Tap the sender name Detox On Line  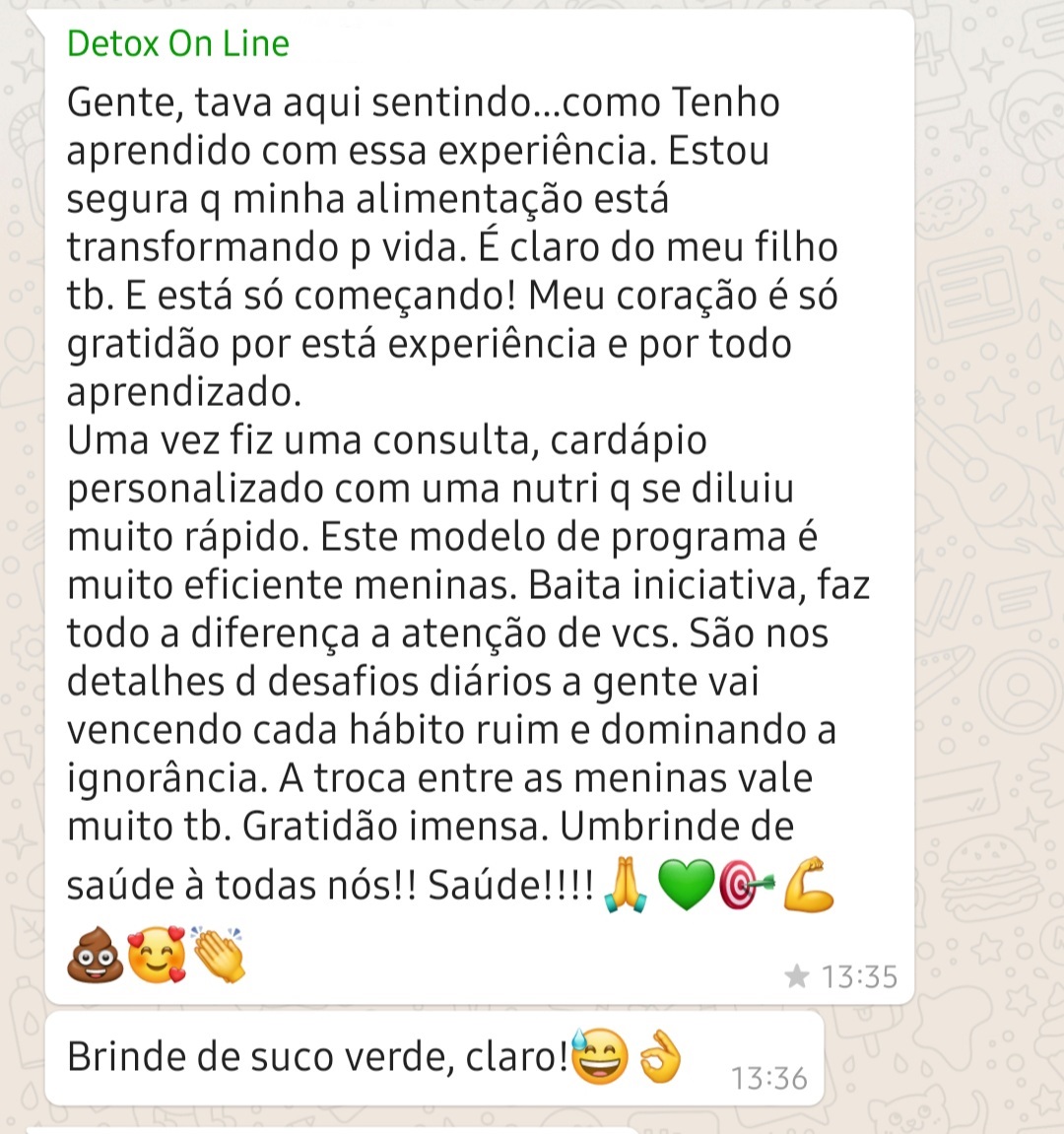(178, 43)
